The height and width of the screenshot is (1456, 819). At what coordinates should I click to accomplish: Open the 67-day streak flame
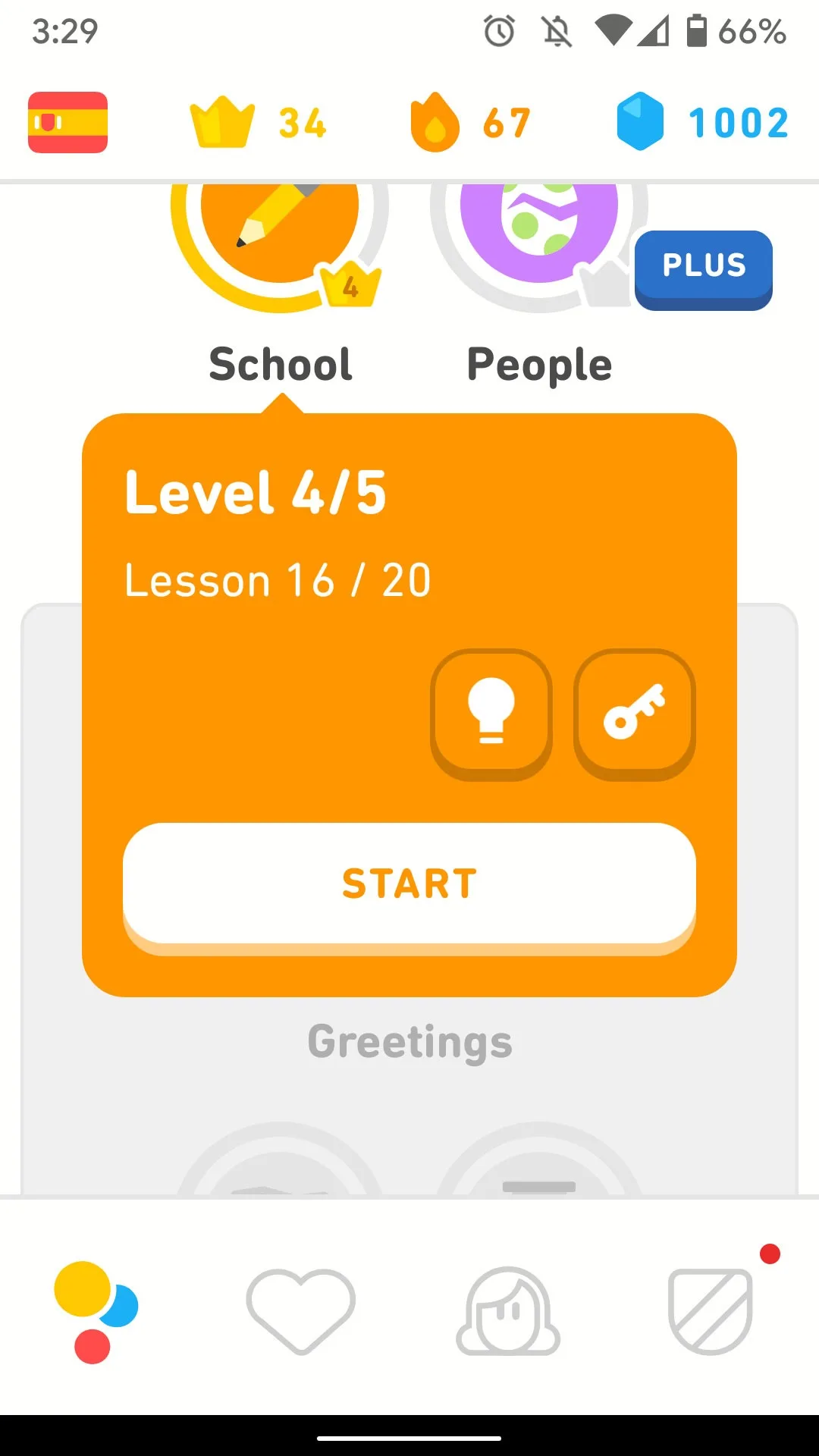click(470, 122)
